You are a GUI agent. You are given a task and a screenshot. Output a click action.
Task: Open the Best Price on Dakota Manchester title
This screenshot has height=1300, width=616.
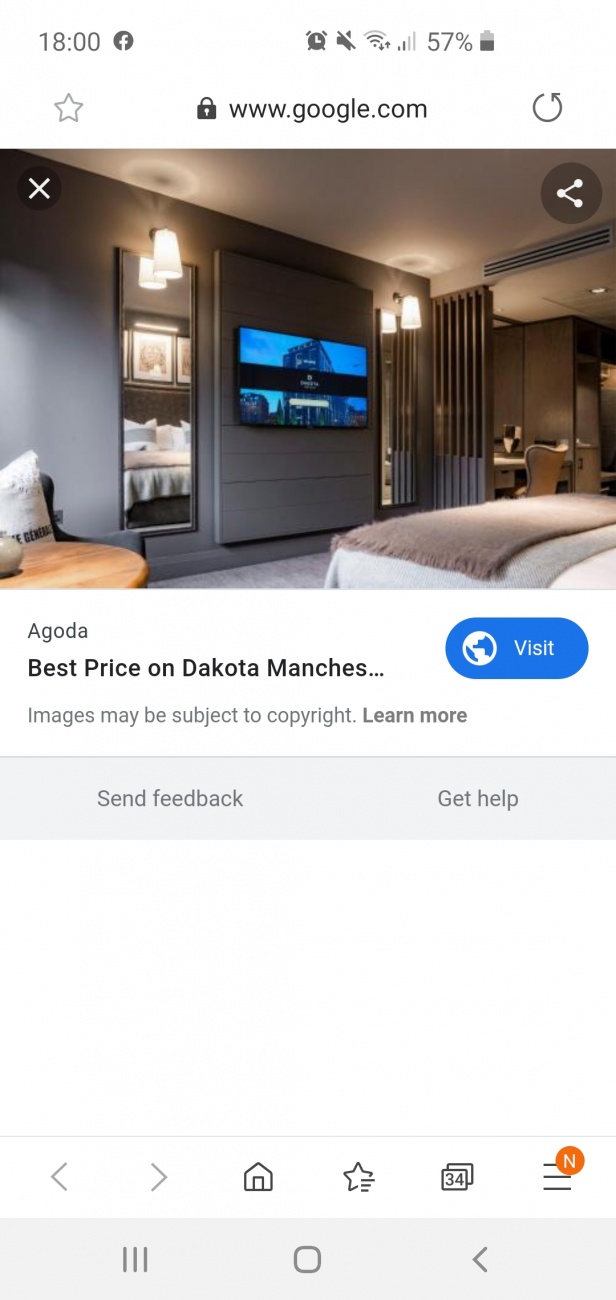click(205, 668)
